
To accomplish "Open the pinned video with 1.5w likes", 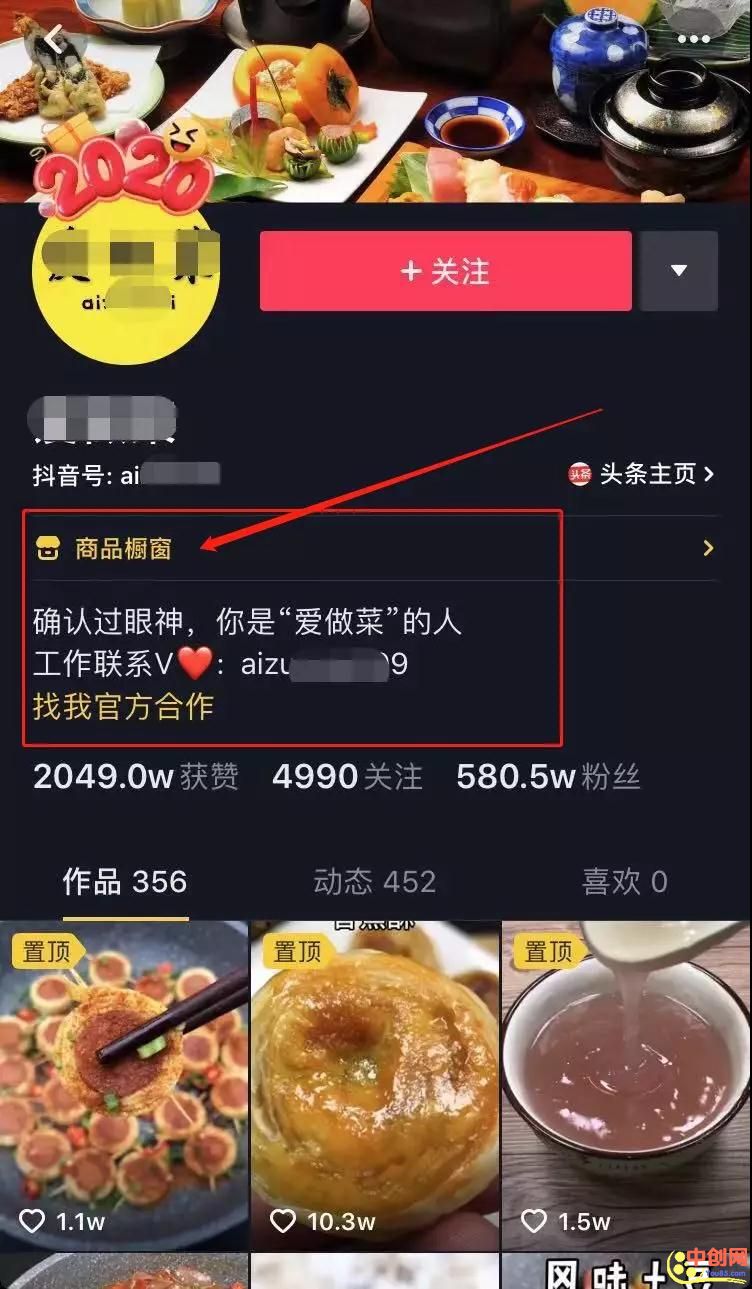I will [626, 1085].
